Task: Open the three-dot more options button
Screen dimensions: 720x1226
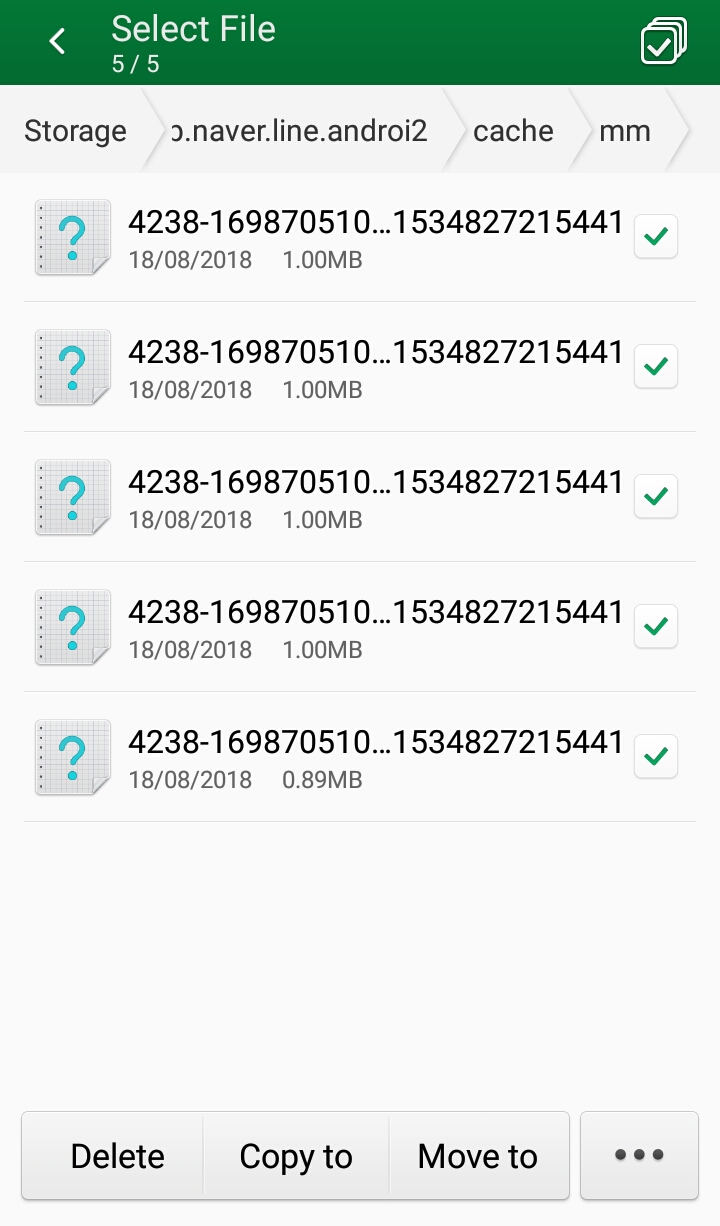Action: 639,1156
